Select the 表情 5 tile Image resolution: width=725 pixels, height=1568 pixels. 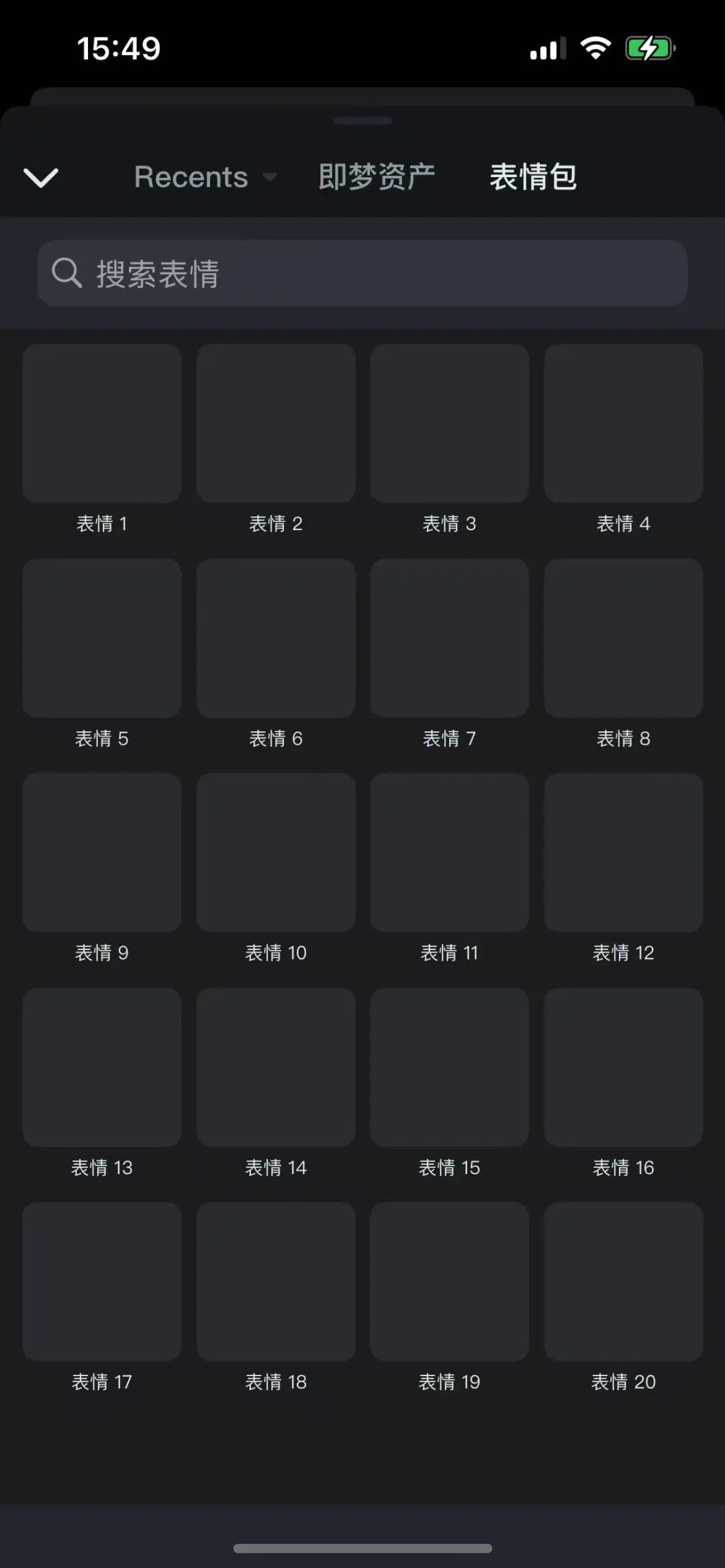(102, 639)
